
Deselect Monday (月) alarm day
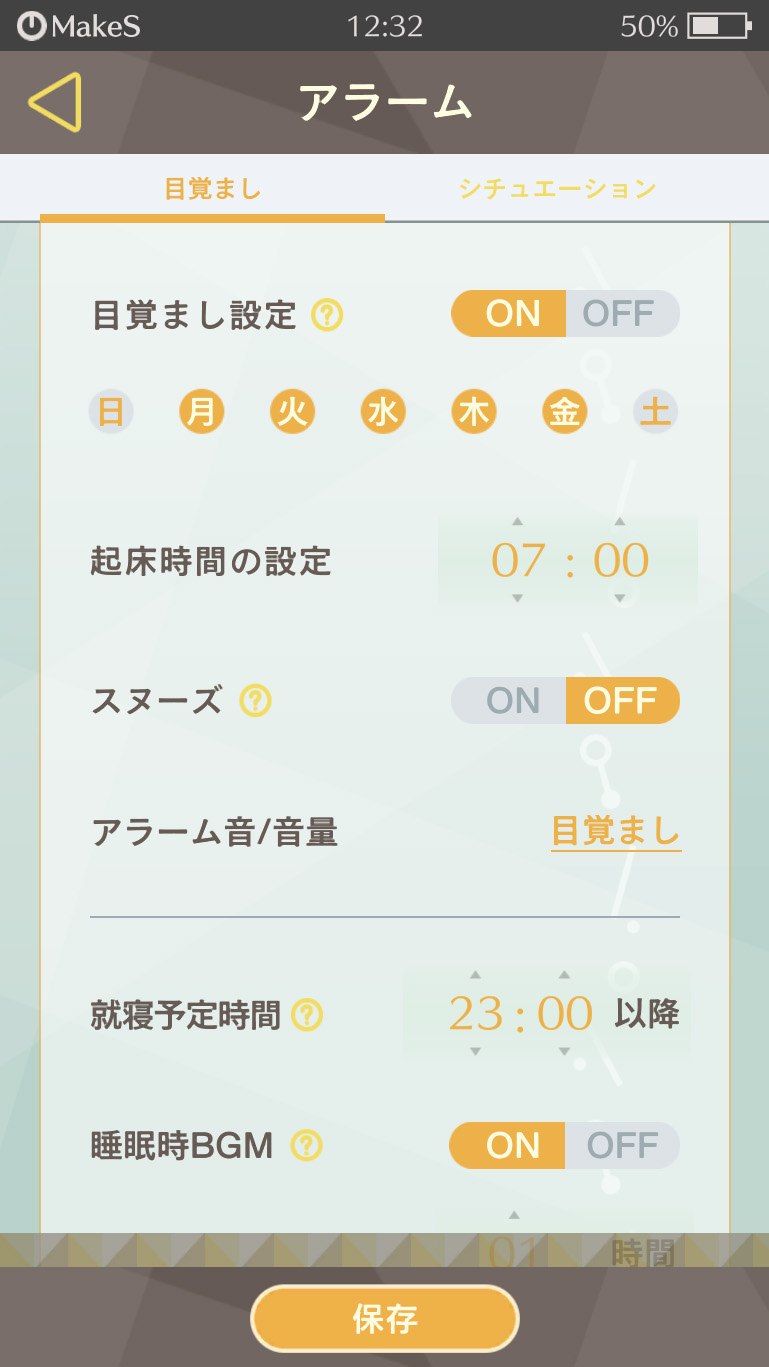[x=201, y=412]
